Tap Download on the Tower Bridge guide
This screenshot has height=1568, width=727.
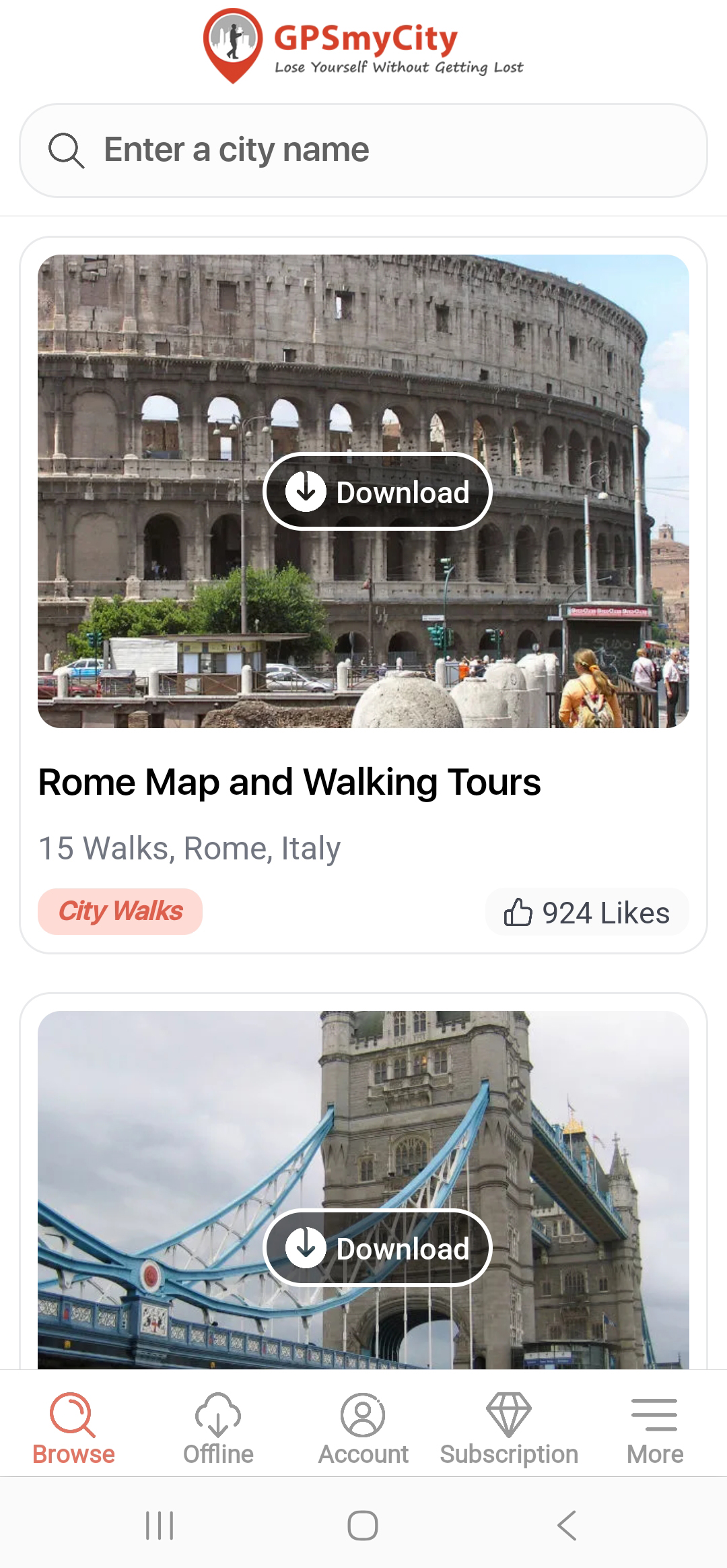point(377,1247)
